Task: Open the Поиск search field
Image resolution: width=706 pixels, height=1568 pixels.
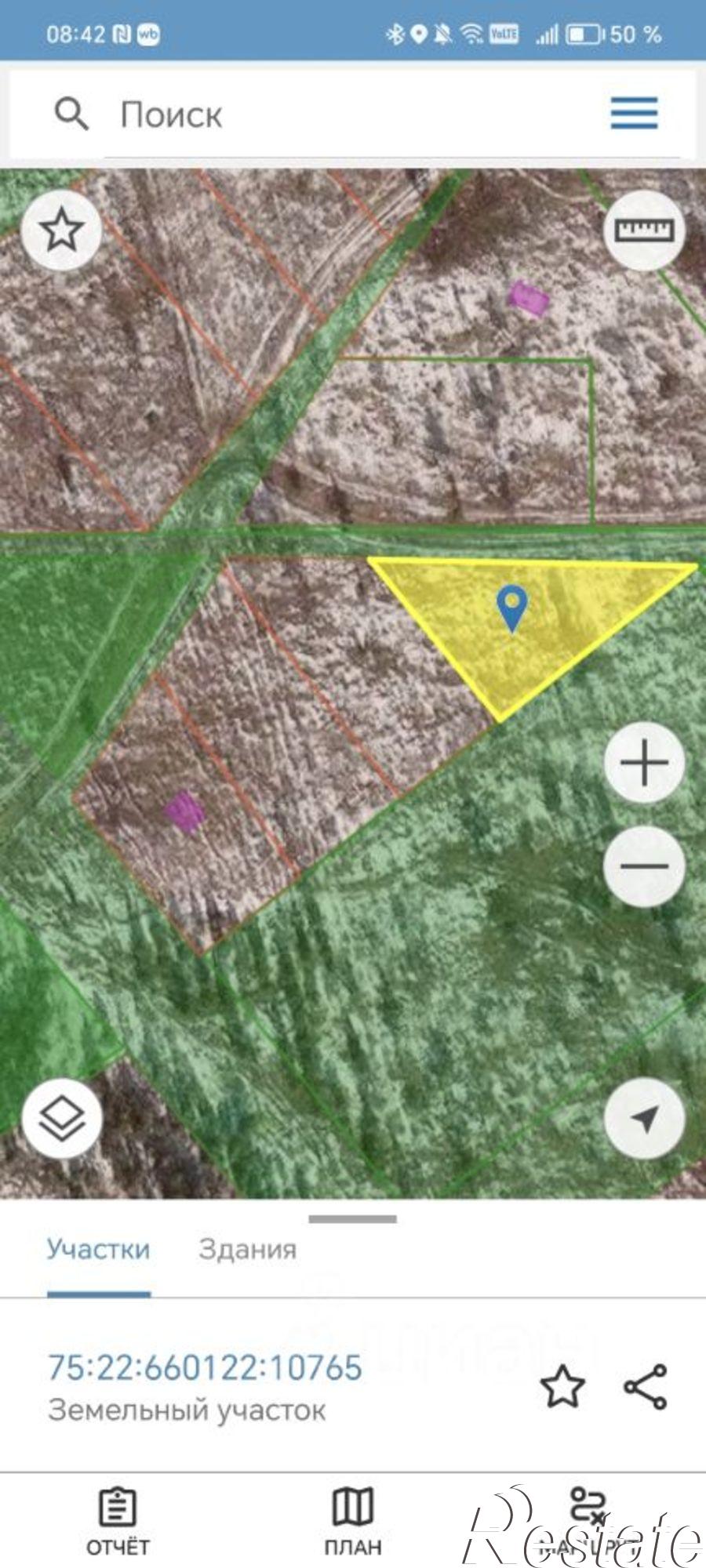Action: tap(314, 114)
